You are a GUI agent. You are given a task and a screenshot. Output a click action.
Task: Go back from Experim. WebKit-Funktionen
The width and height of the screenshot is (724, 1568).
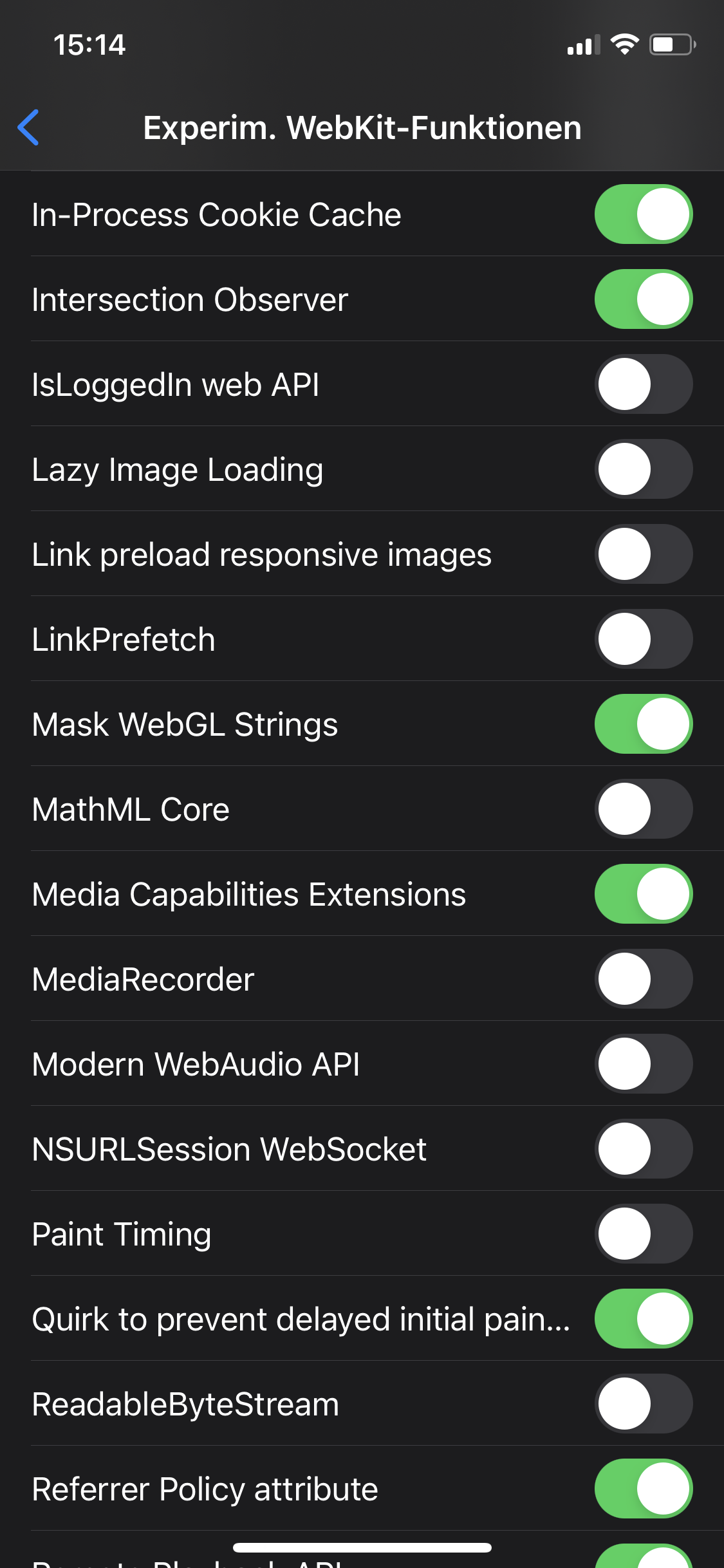coord(29,127)
